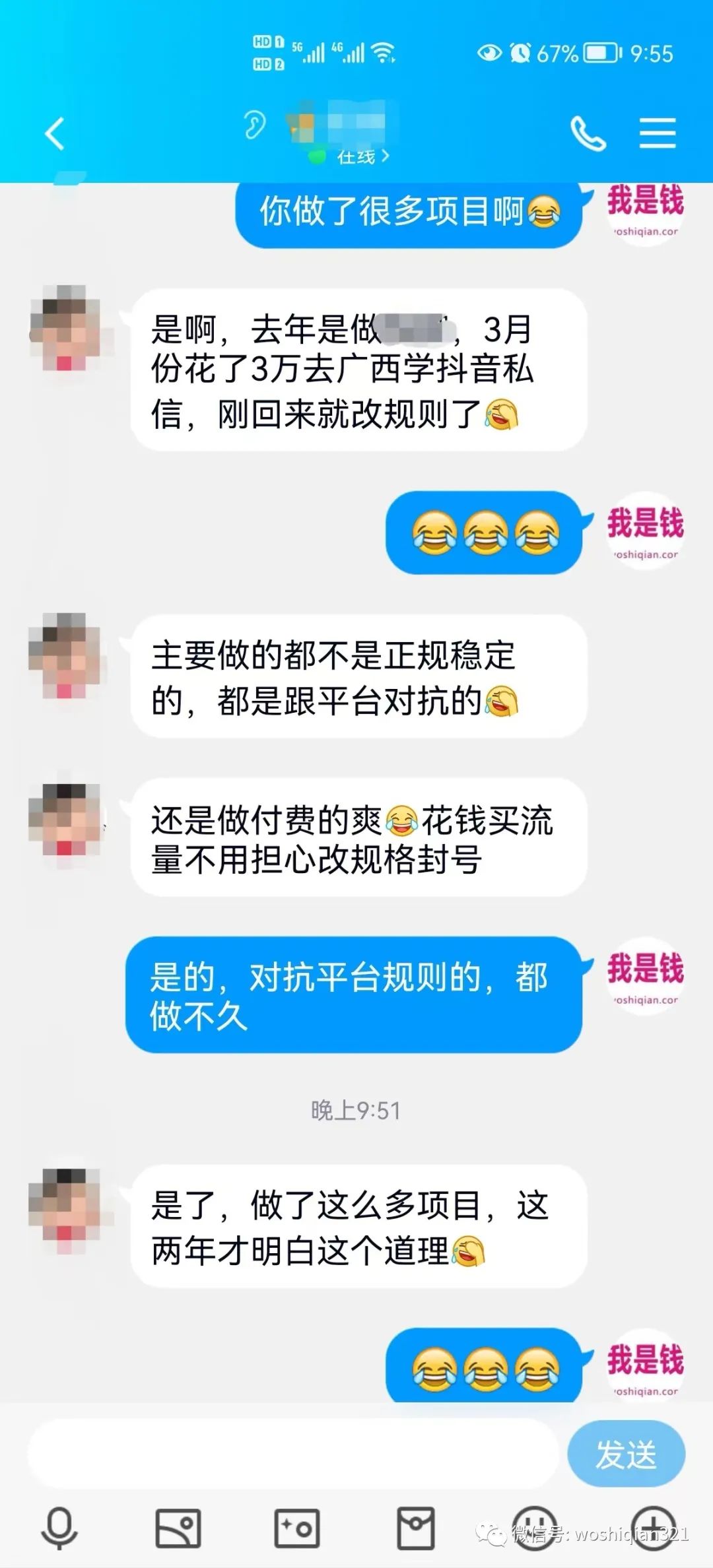This screenshot has height=1568, width=713.
Task: Open the red packet option
Action: click(x=415, y=1528)
